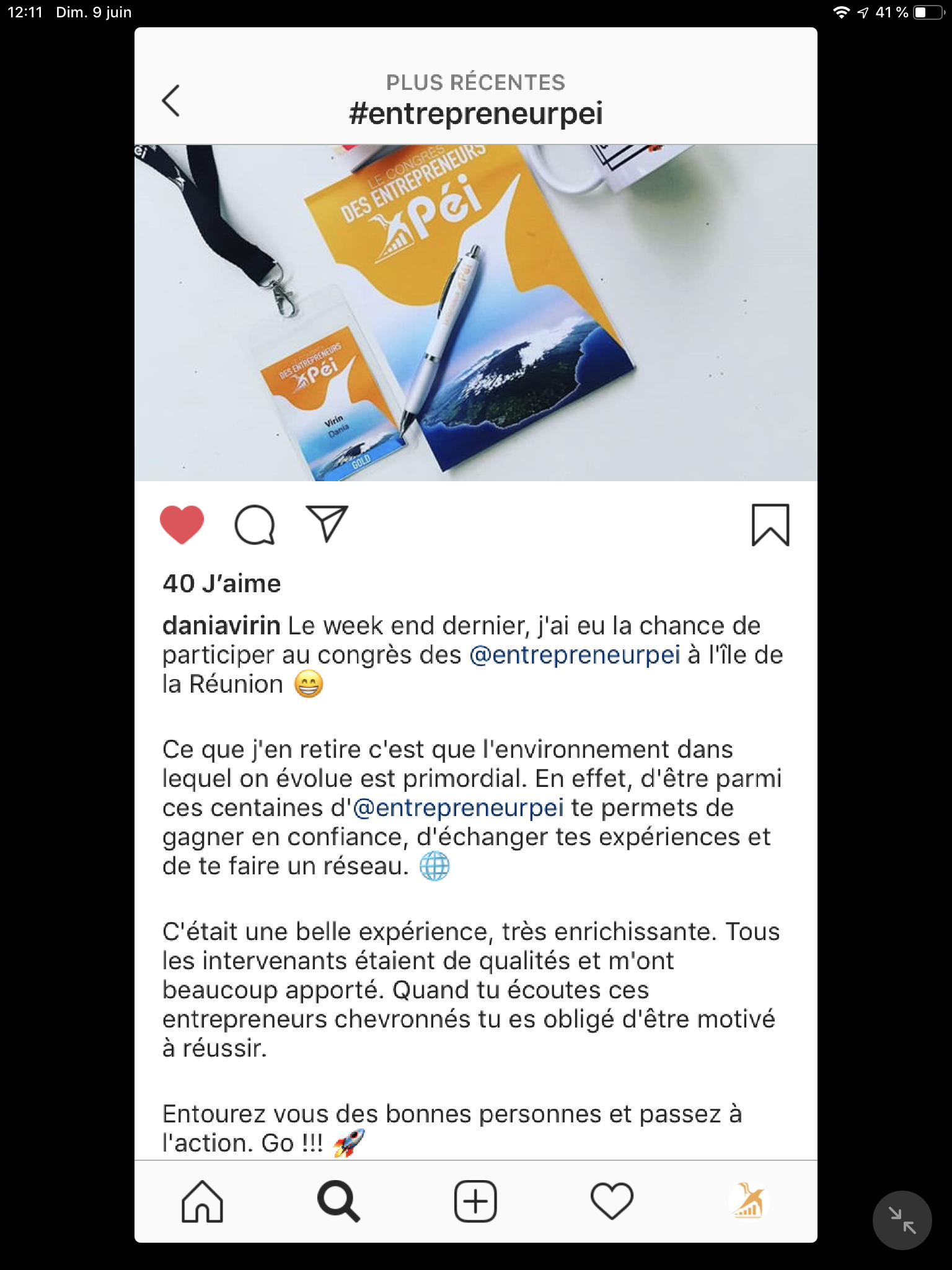This screenshot has height=1270, width=952.
Task: Open comments on daniavirin's post
Action: [x=254, y=525]
